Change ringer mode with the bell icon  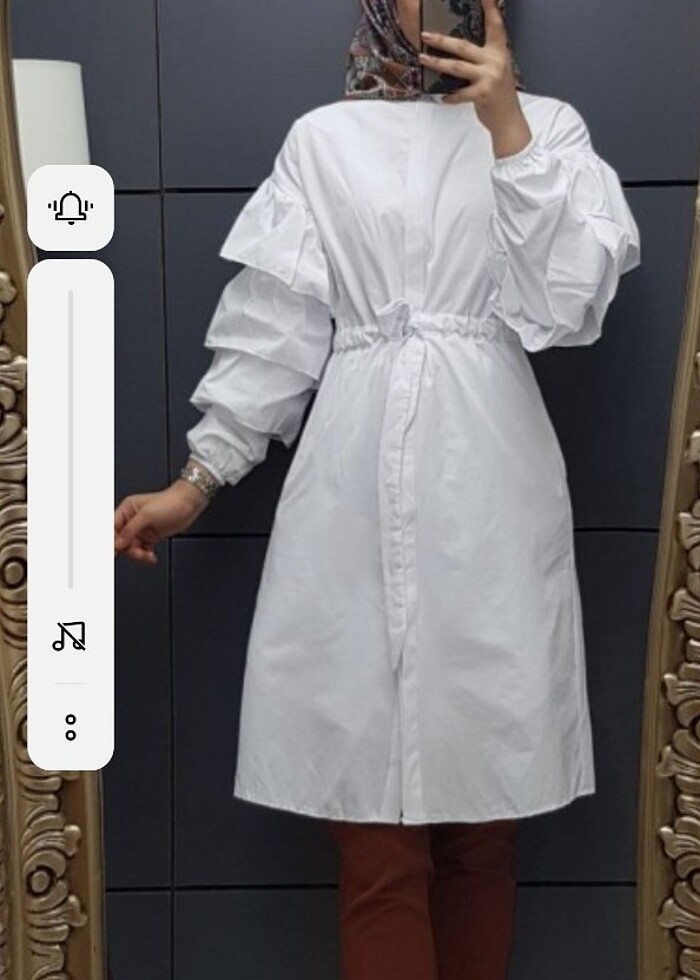(x=70, y=208)
